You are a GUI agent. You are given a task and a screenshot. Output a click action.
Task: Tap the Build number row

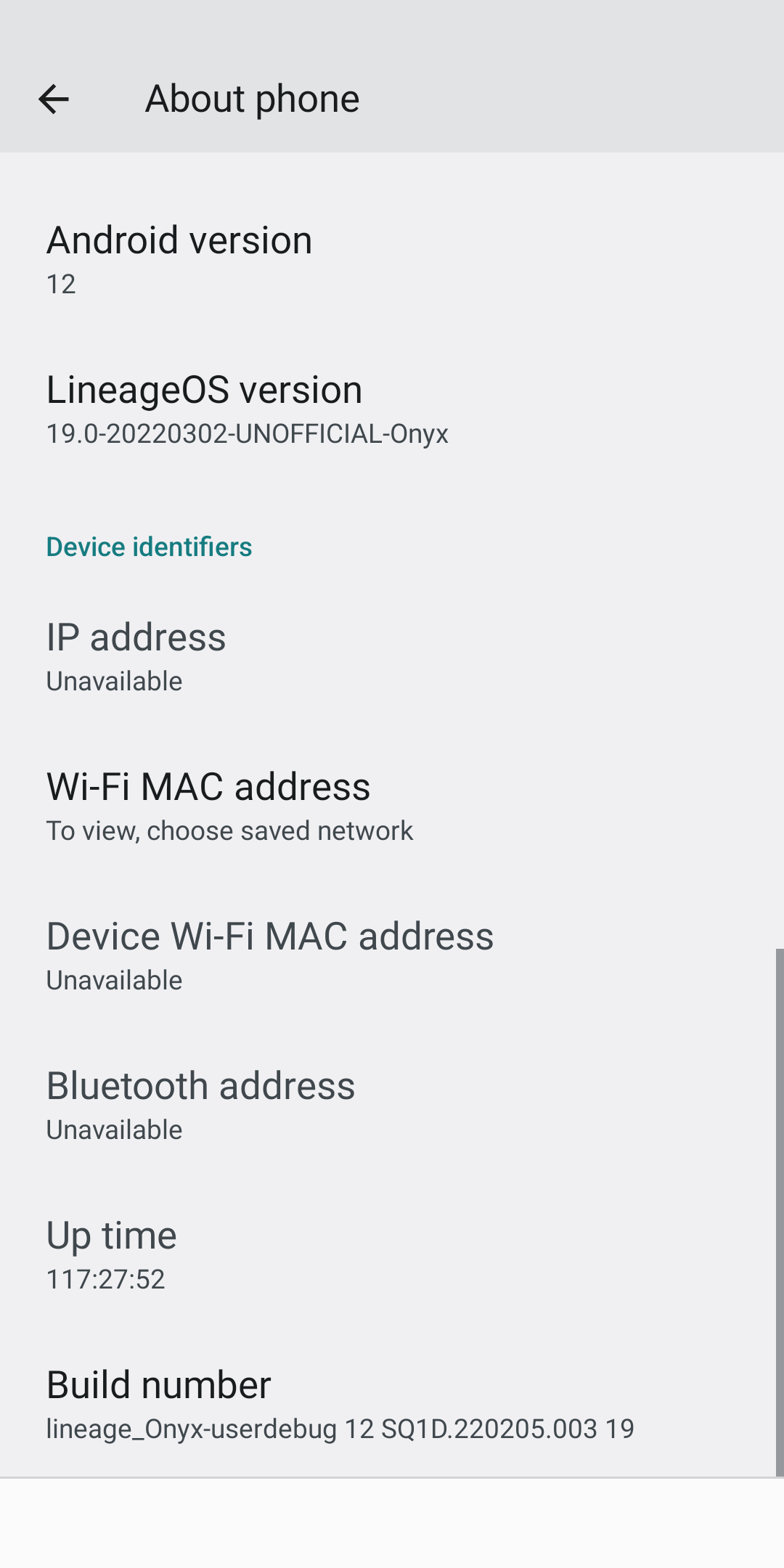click(392, 1404)
